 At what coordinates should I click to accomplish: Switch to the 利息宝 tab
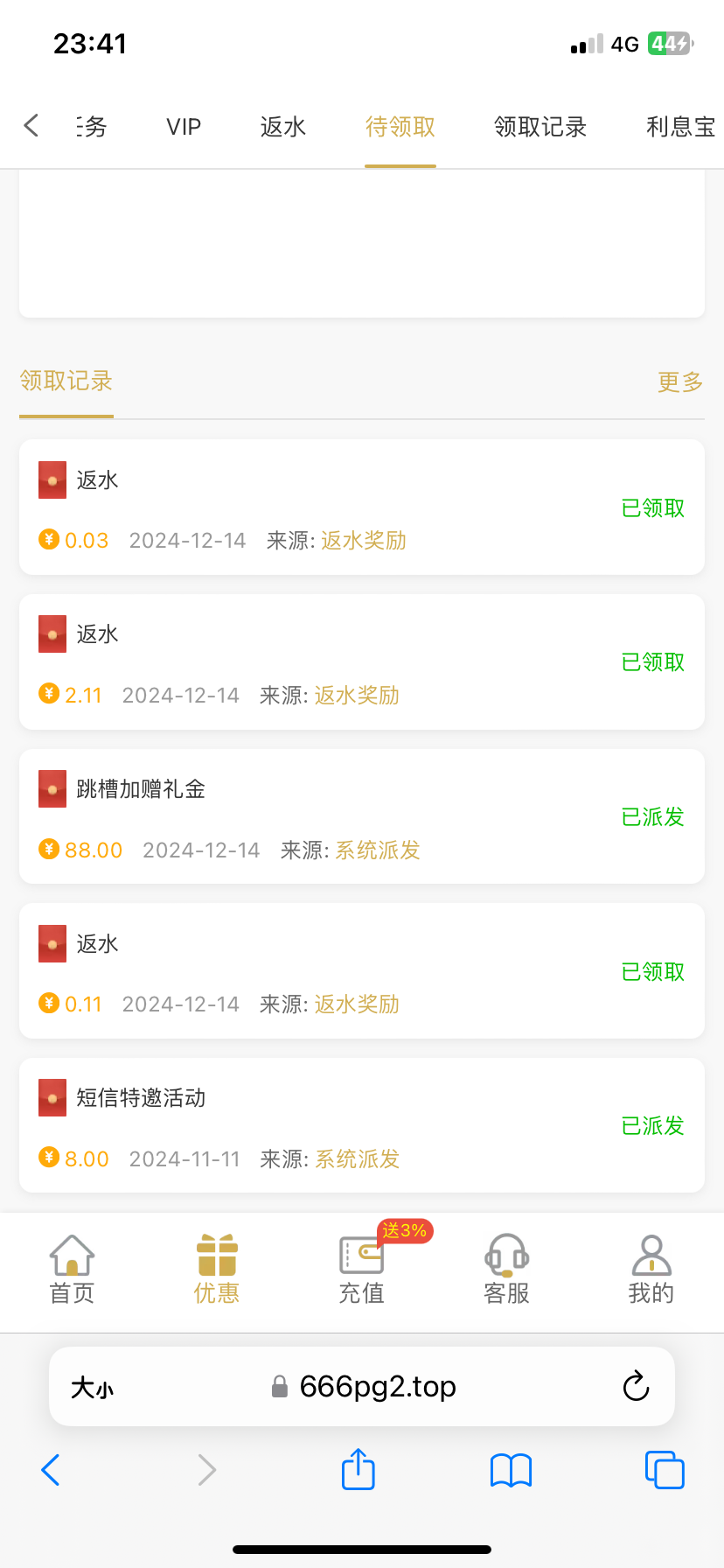[x=680, y=128]
